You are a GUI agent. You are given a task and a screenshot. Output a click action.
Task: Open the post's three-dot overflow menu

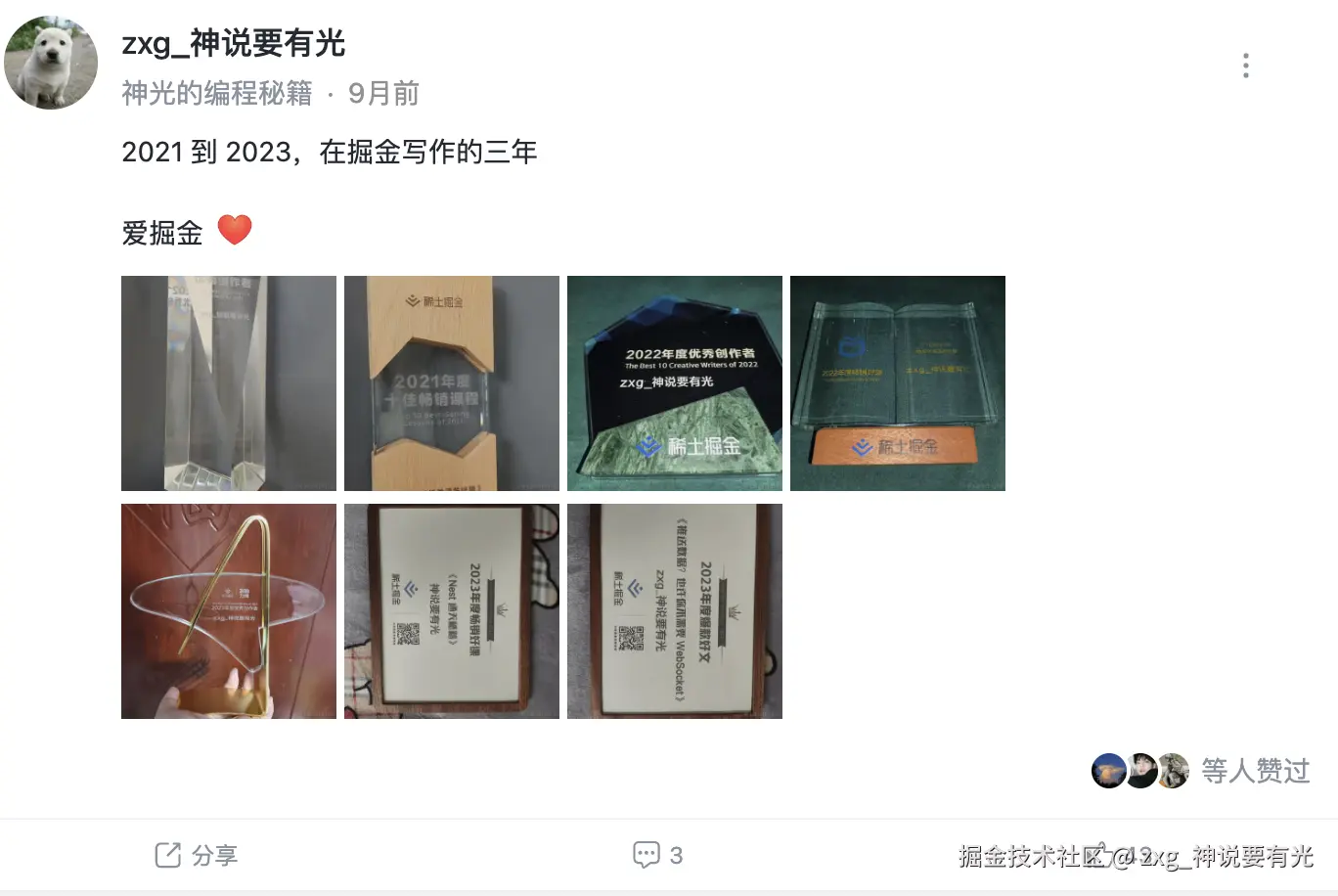[x=1245, y=66]
